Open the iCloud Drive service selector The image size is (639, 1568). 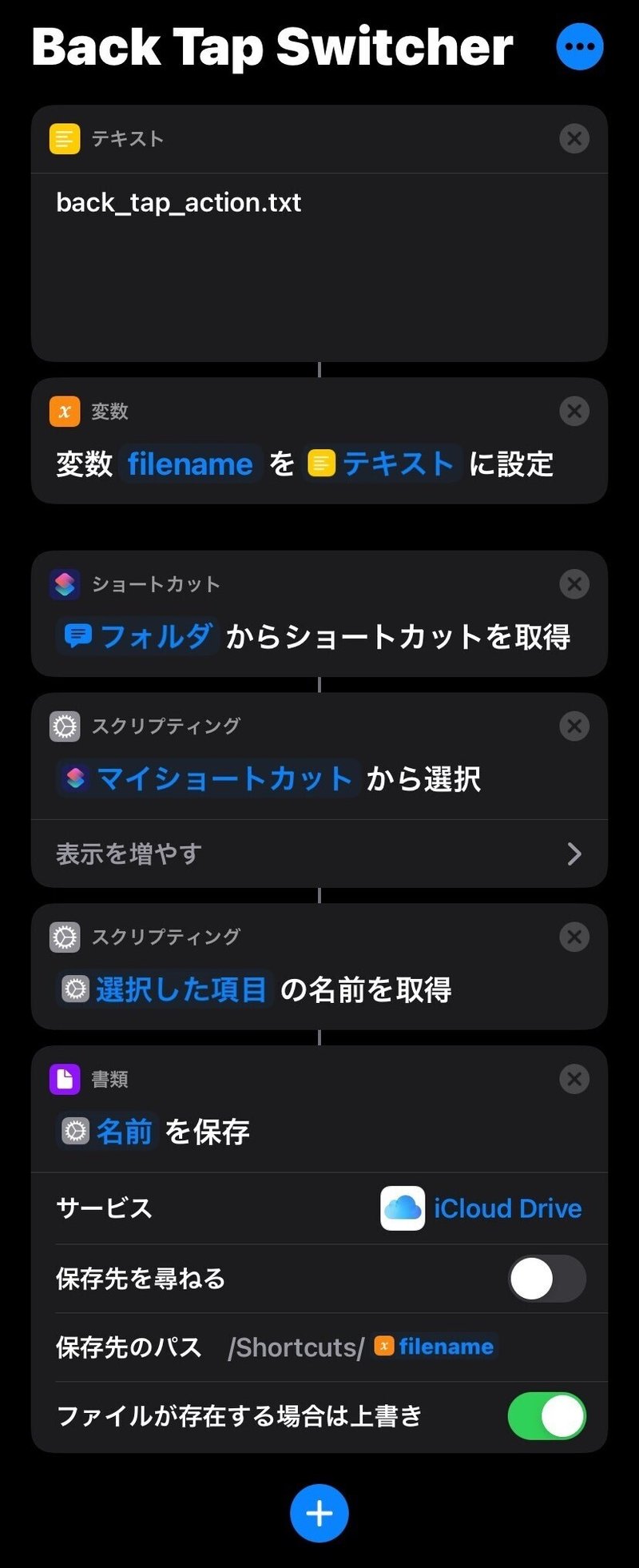pos(506,1208)
